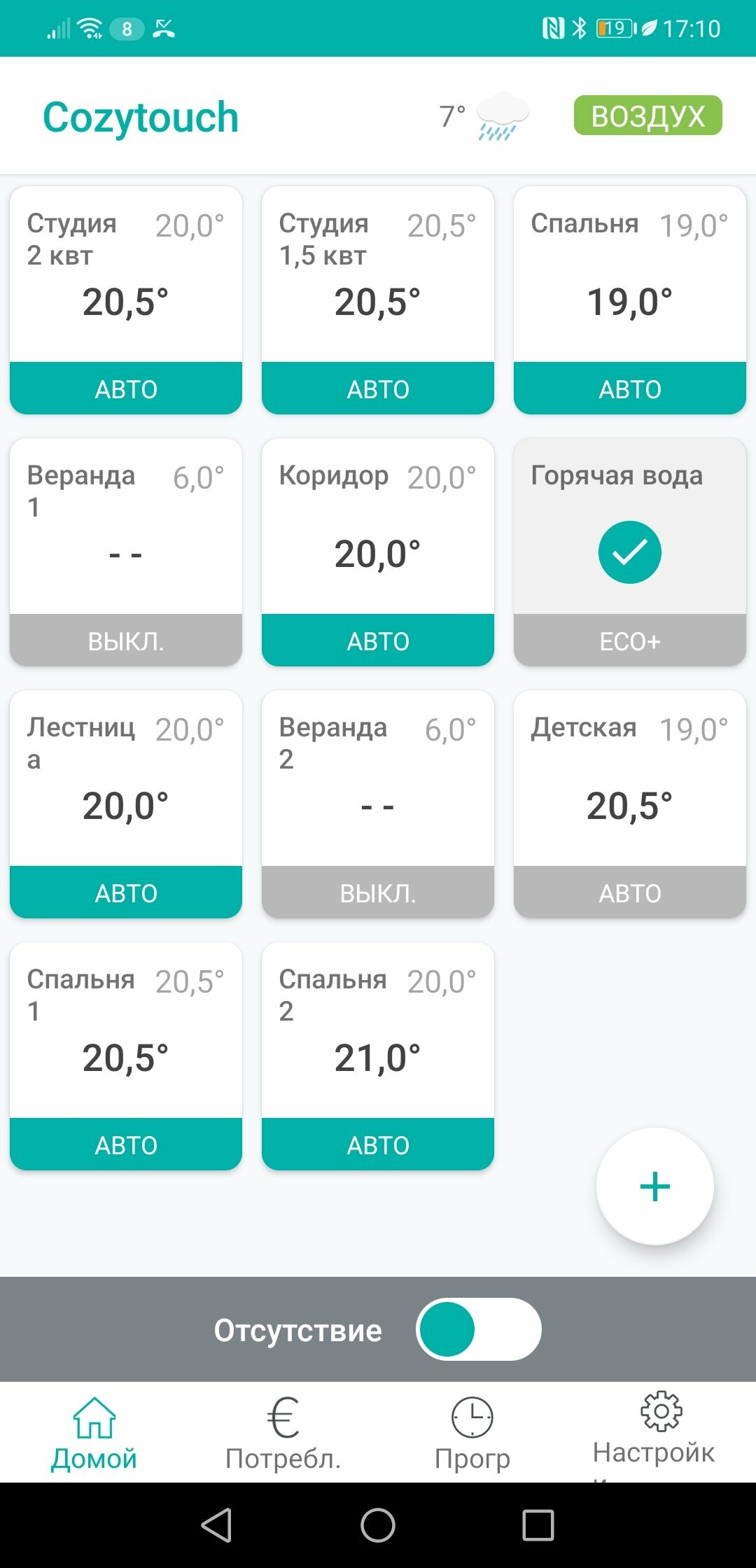Screen dimensions: 756x1568
Task: Select the Коридор heater card
Action: [378, 552]
